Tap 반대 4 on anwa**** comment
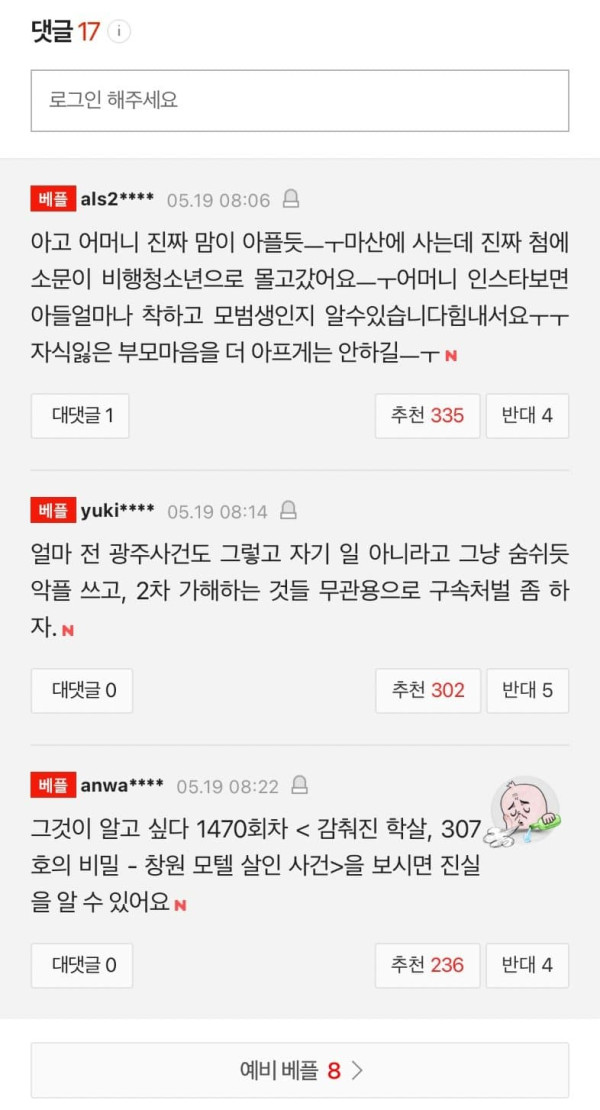This screenshot has width=600, height=1110. (527, 965)
